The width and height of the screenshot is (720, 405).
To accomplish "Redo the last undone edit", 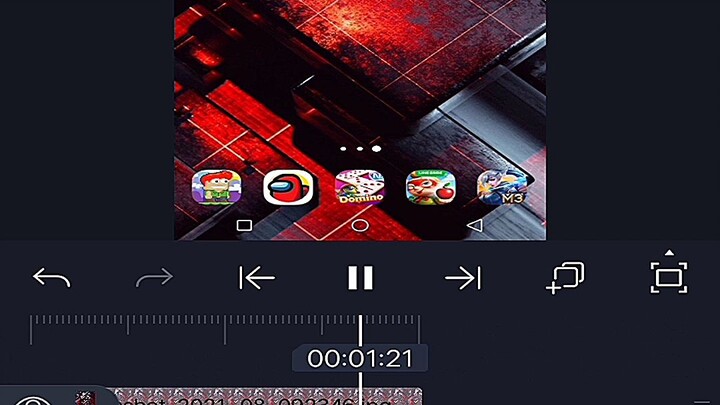I will [154, 278].
